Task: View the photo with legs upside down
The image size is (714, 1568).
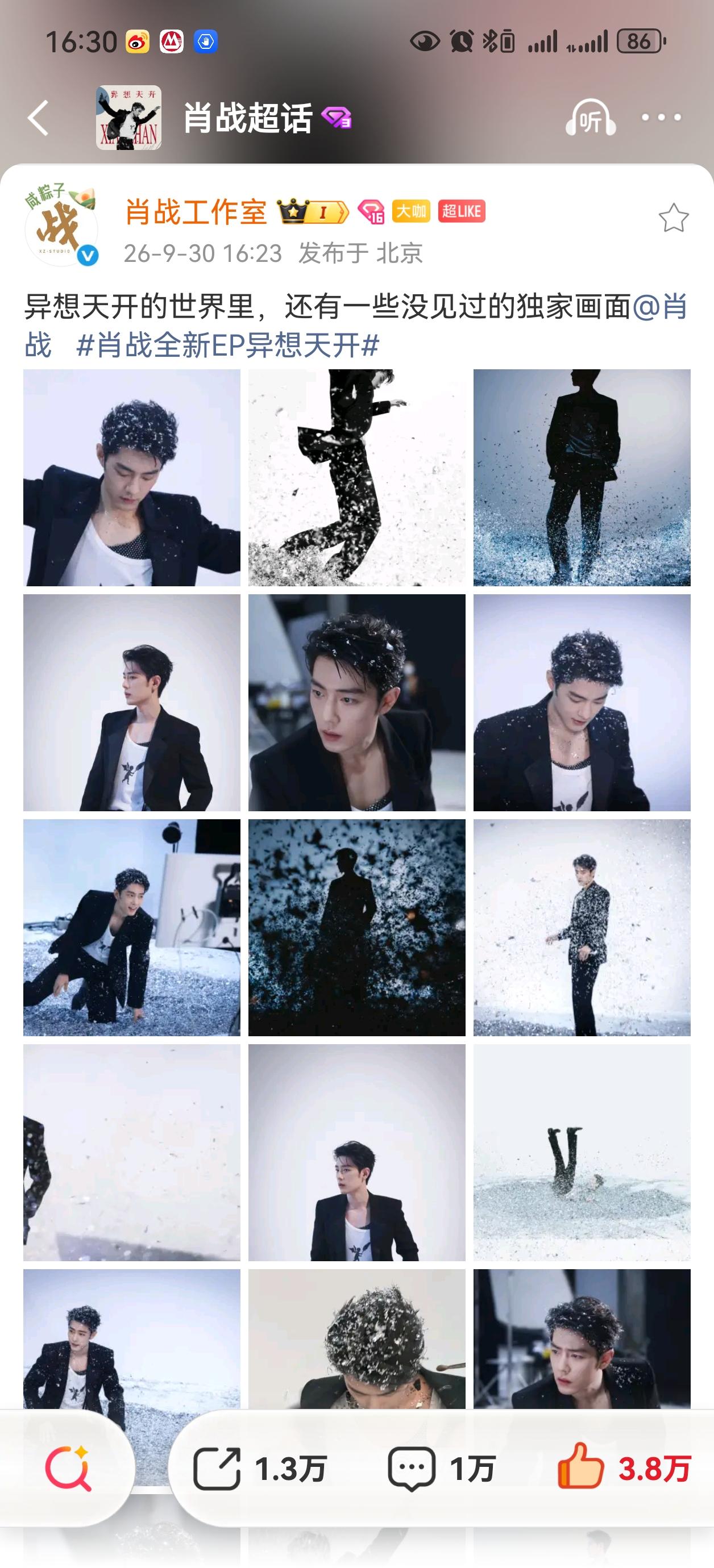Action: (x=582, y=1152)
